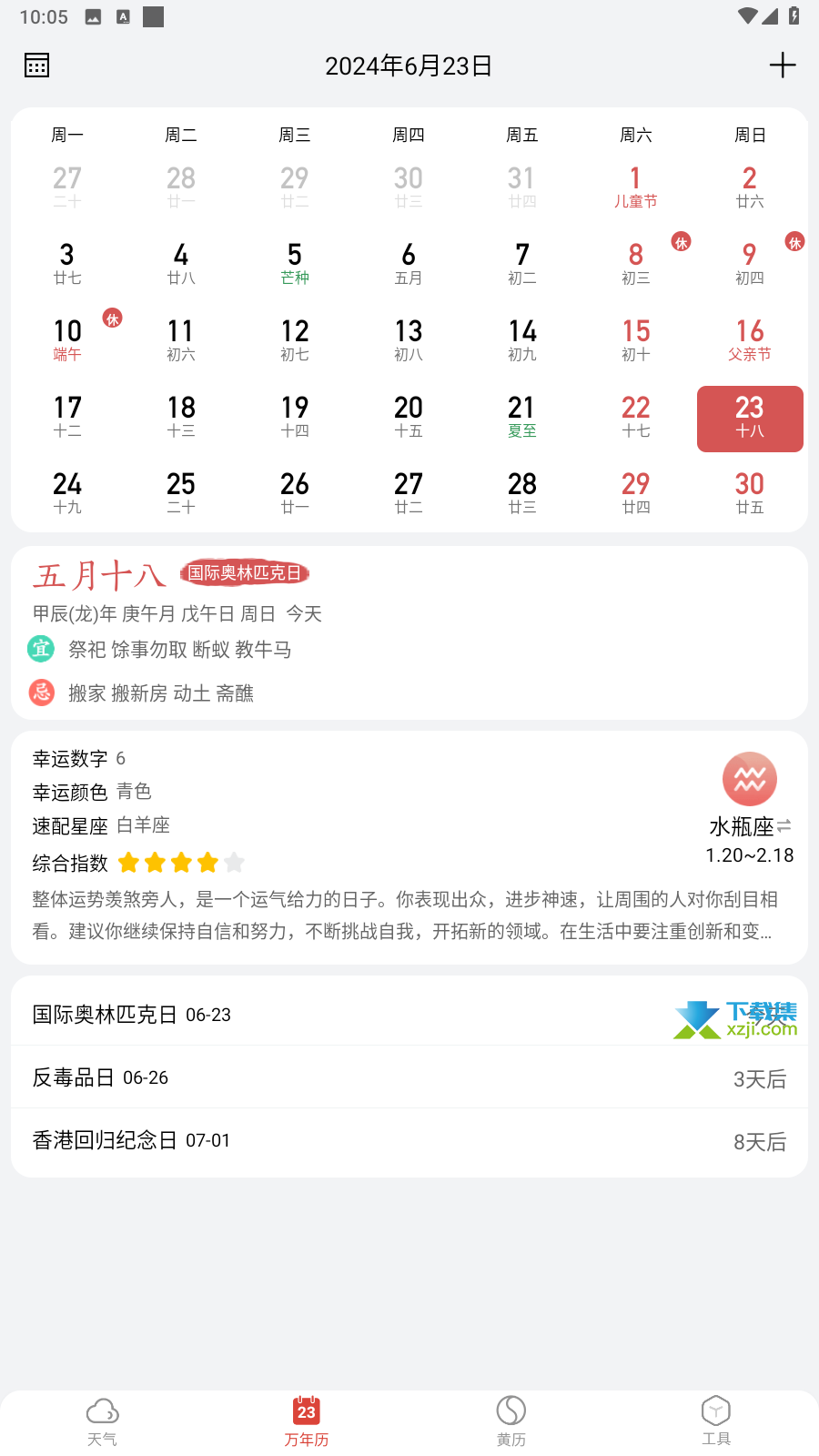Add a new event with the plus icon
The width and height of the screenshot is (819, 1456).
(782, 66)
